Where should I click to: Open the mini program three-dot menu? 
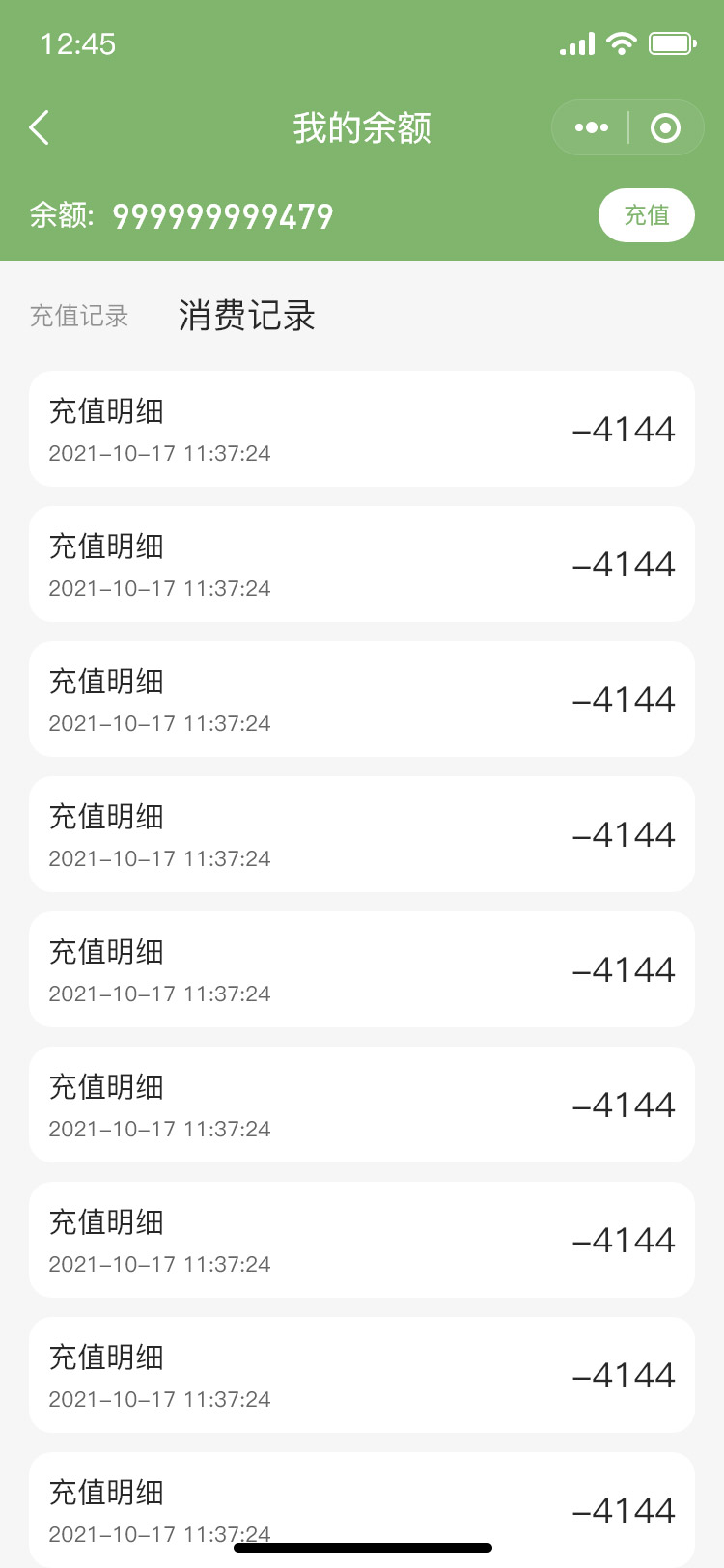(x=591, y=127)
